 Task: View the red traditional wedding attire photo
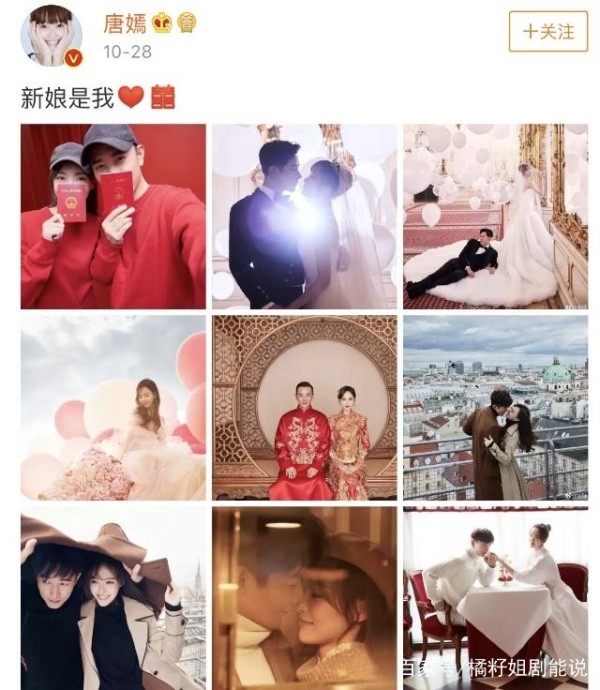pyautogui.click(x=304, y=407)
